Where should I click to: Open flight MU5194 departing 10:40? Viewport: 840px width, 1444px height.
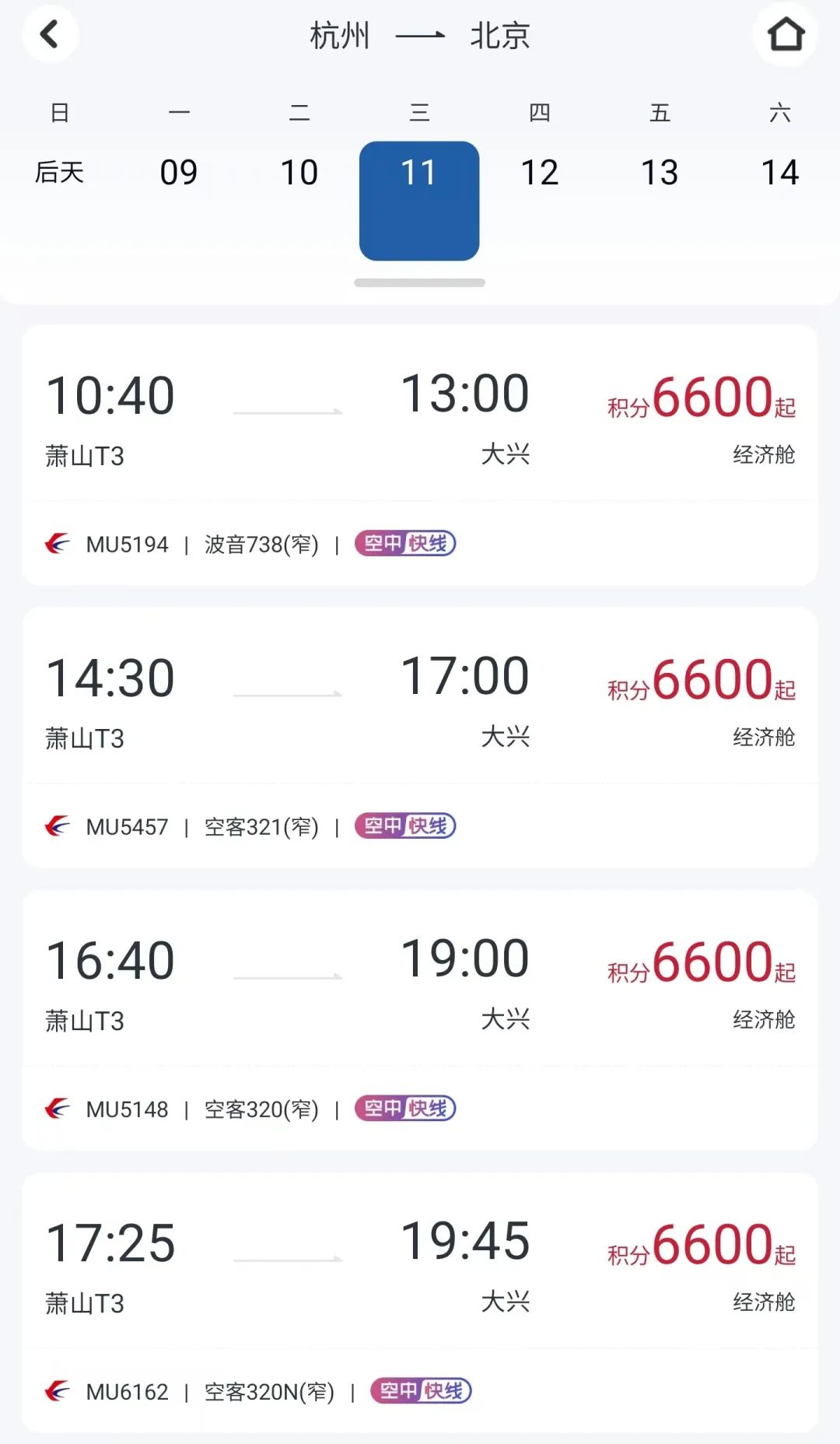(x=420, y=455)
